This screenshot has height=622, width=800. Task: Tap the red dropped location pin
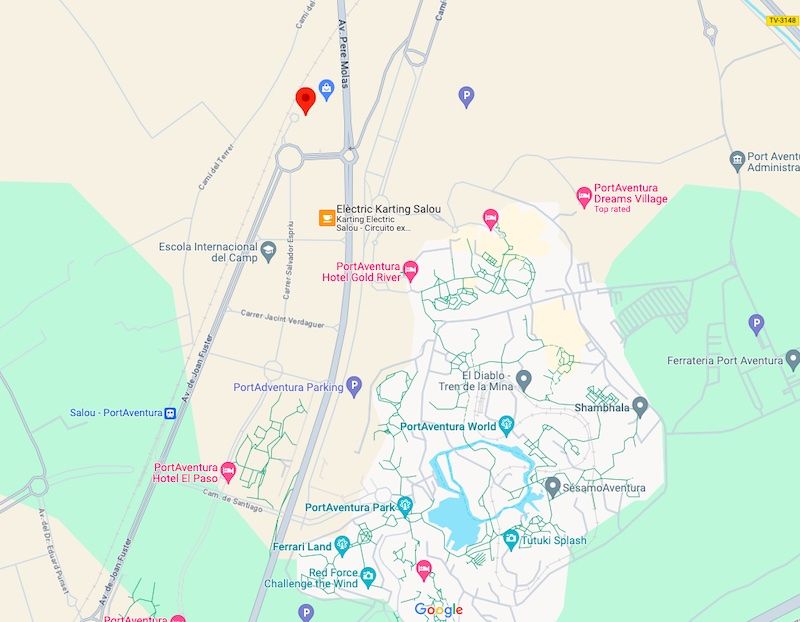coord(305,100)
